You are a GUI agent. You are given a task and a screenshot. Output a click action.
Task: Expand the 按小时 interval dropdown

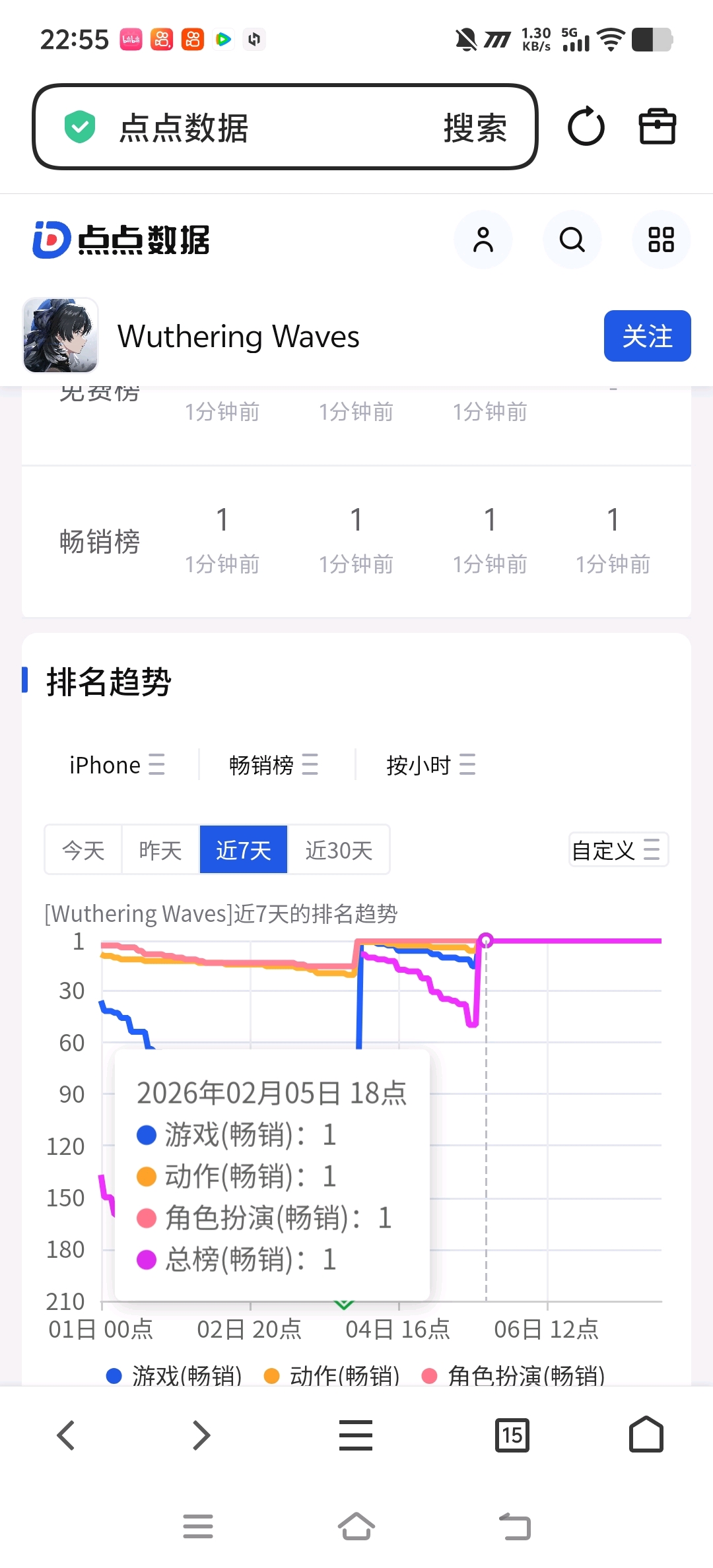click(430, 765)
